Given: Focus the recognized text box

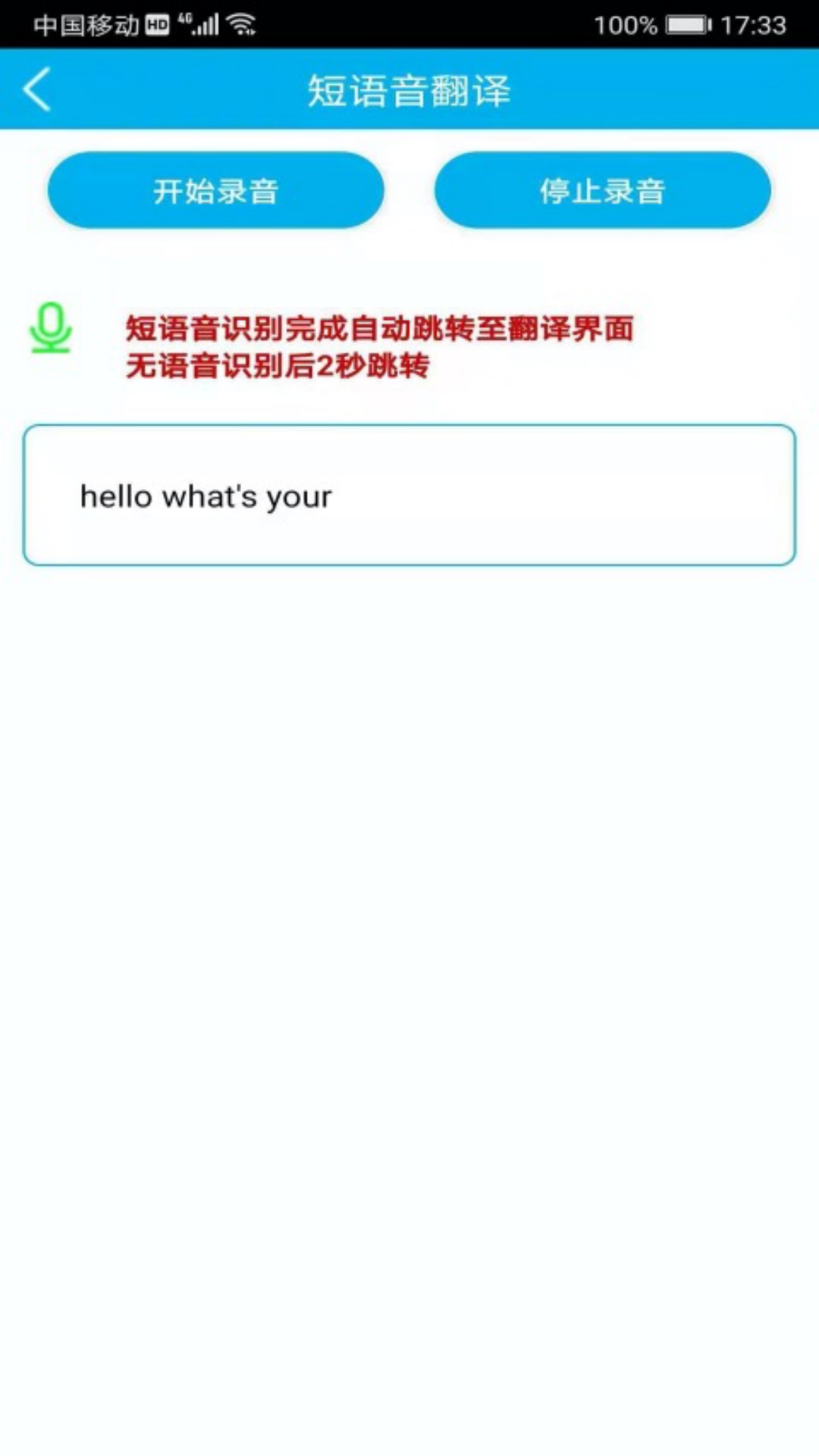Looking at the screenshot, I should (x=409, y=495).
